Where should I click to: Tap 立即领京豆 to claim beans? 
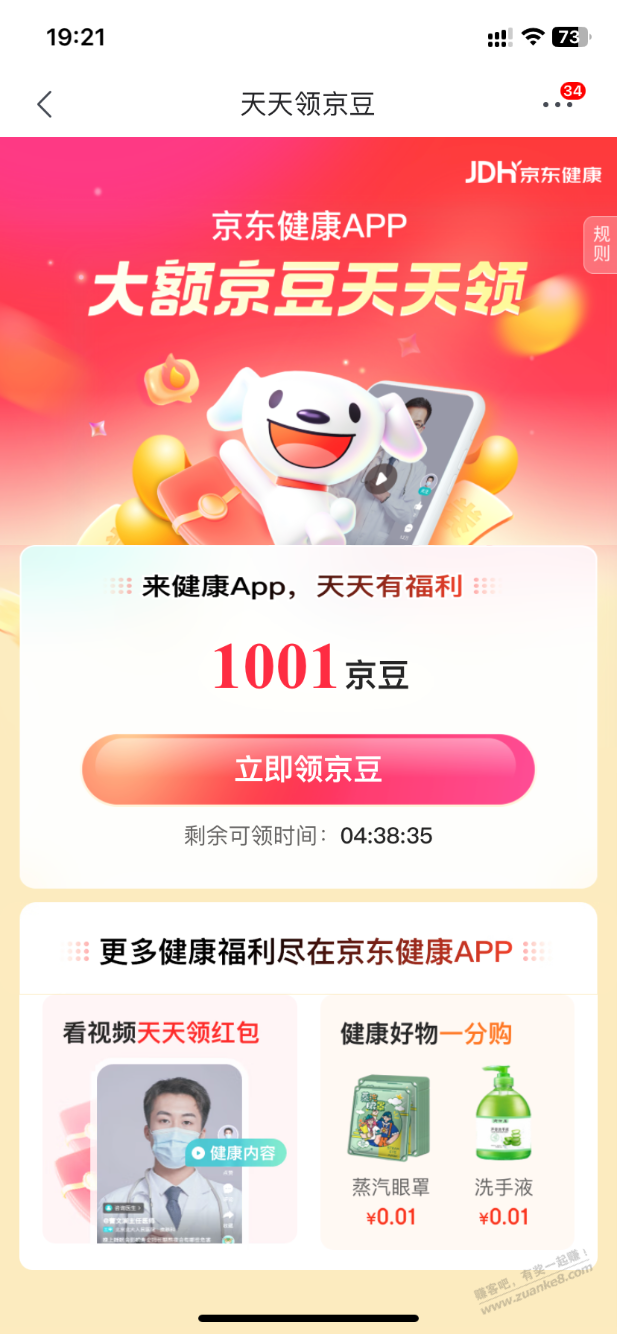(308, 769)
